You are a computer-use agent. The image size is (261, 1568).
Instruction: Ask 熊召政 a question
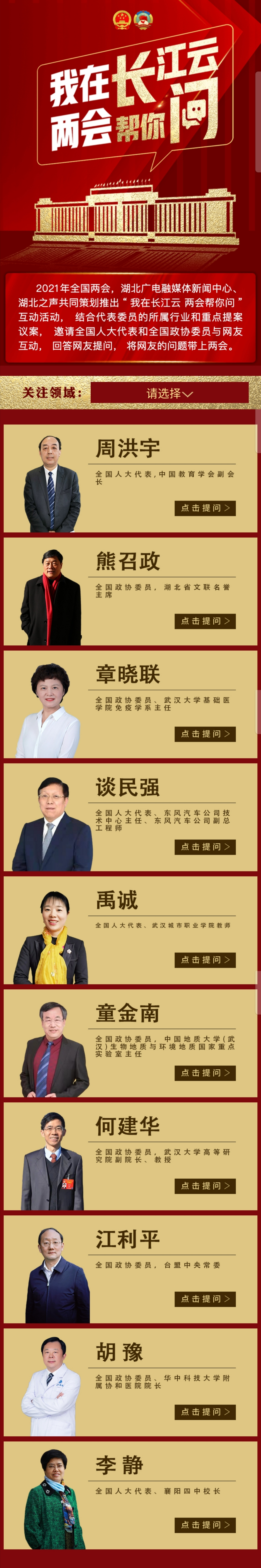205,621
